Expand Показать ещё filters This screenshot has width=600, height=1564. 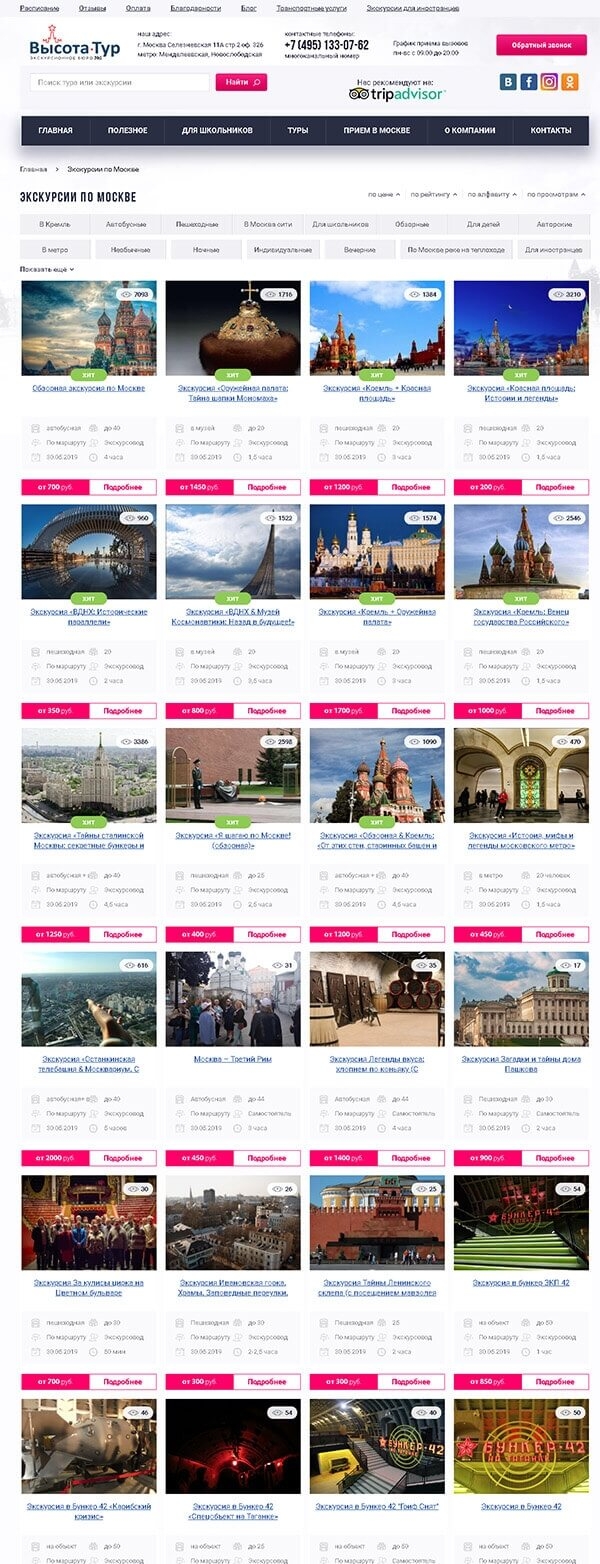pyautogui.click(x=46, y=269)
